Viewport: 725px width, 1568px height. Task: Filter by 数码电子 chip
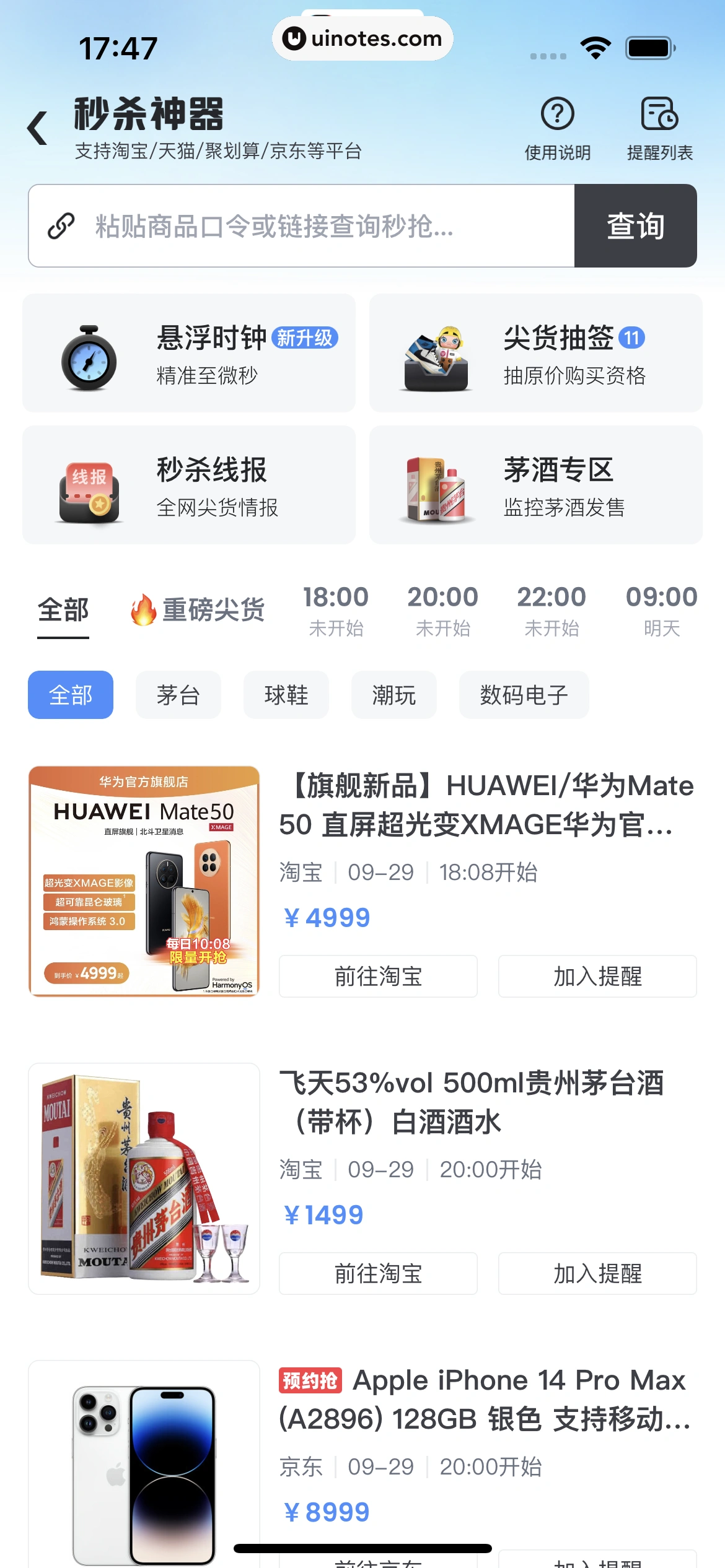[x=524, y=695]
